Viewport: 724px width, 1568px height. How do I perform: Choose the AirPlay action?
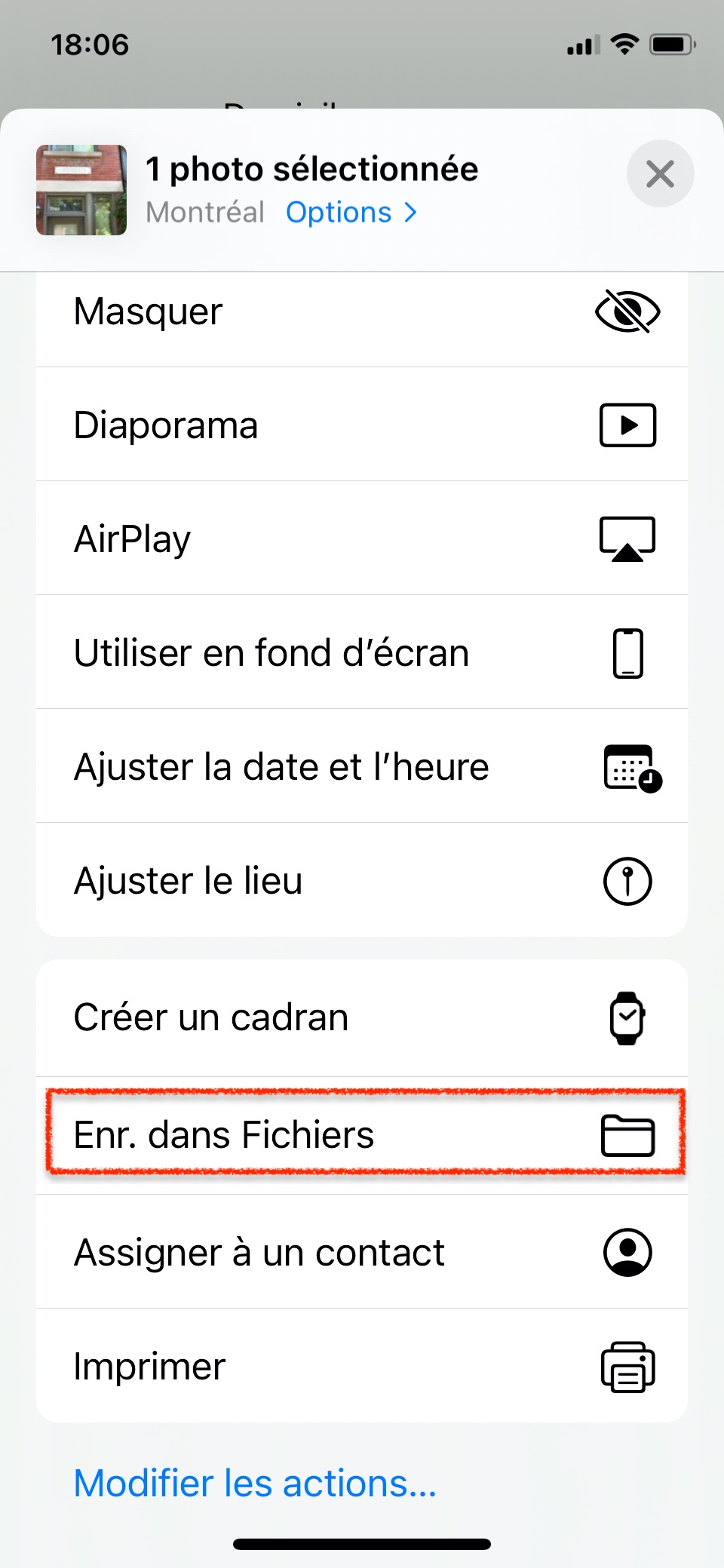pos(362,539)
